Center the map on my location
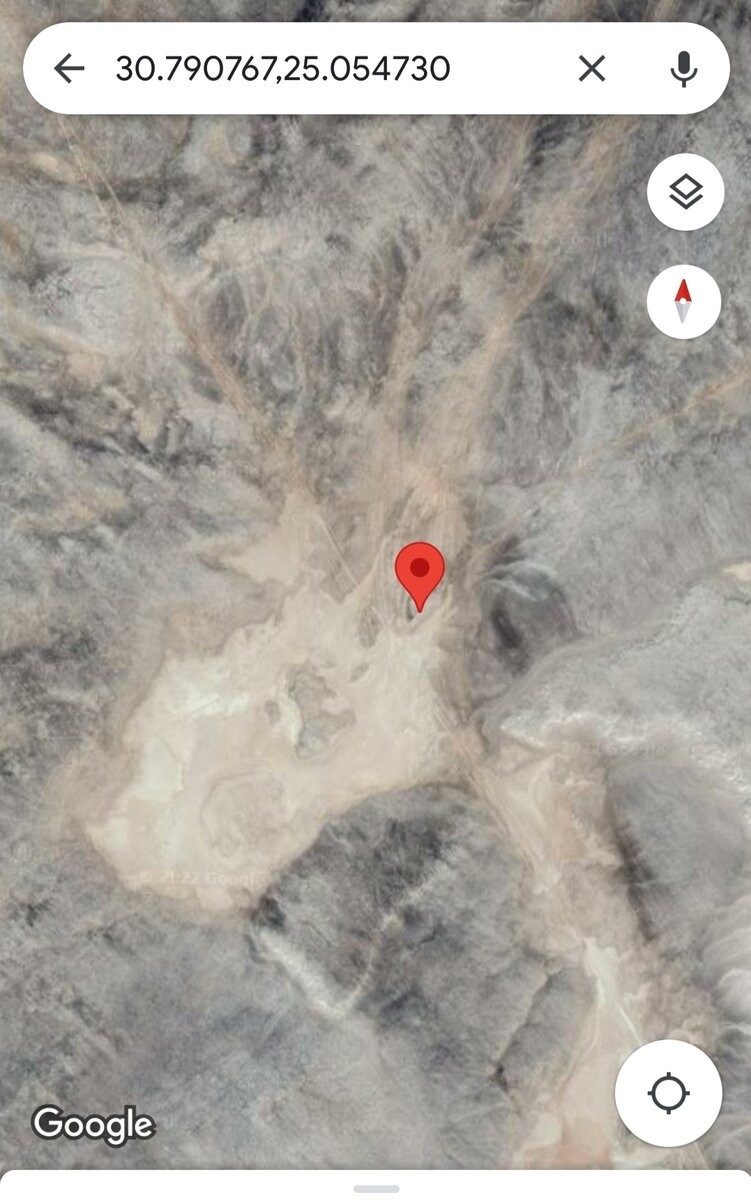This screenshot has width=751, height=1200. tap(668, 1093)
